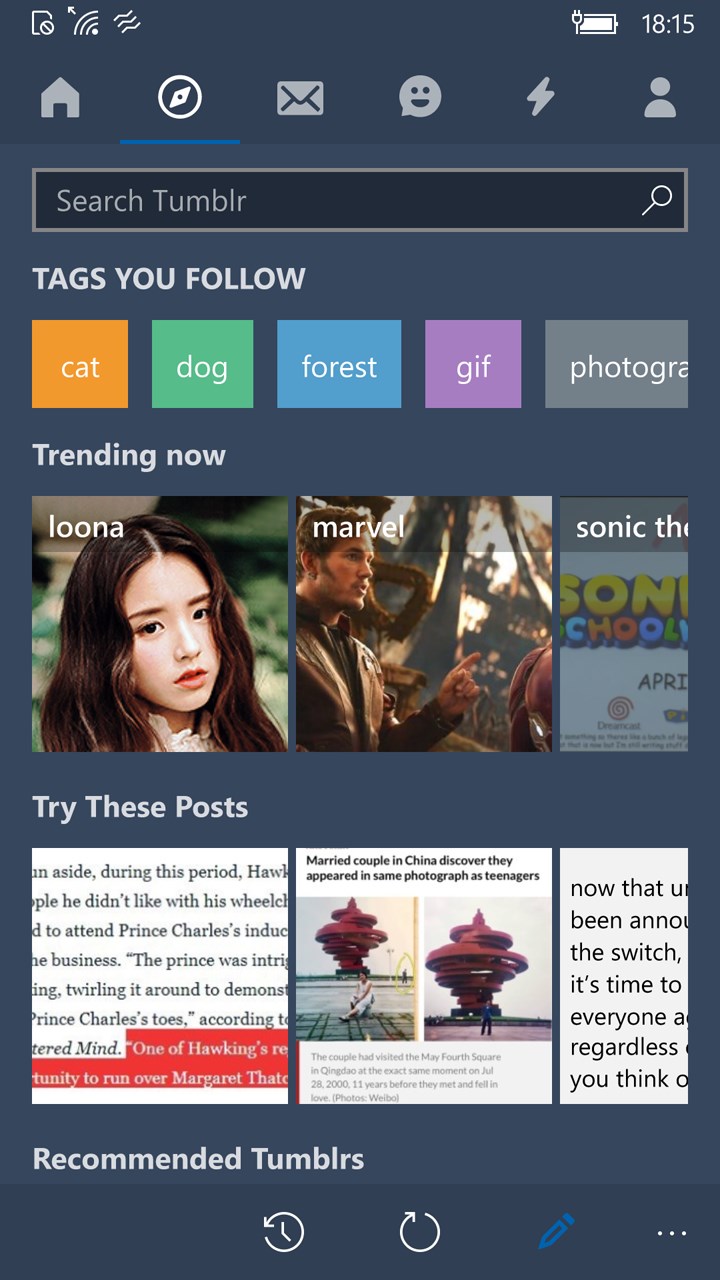Switch to the smiley face tab
This screenshot has width=720, height=1280.
coord(420,99)
